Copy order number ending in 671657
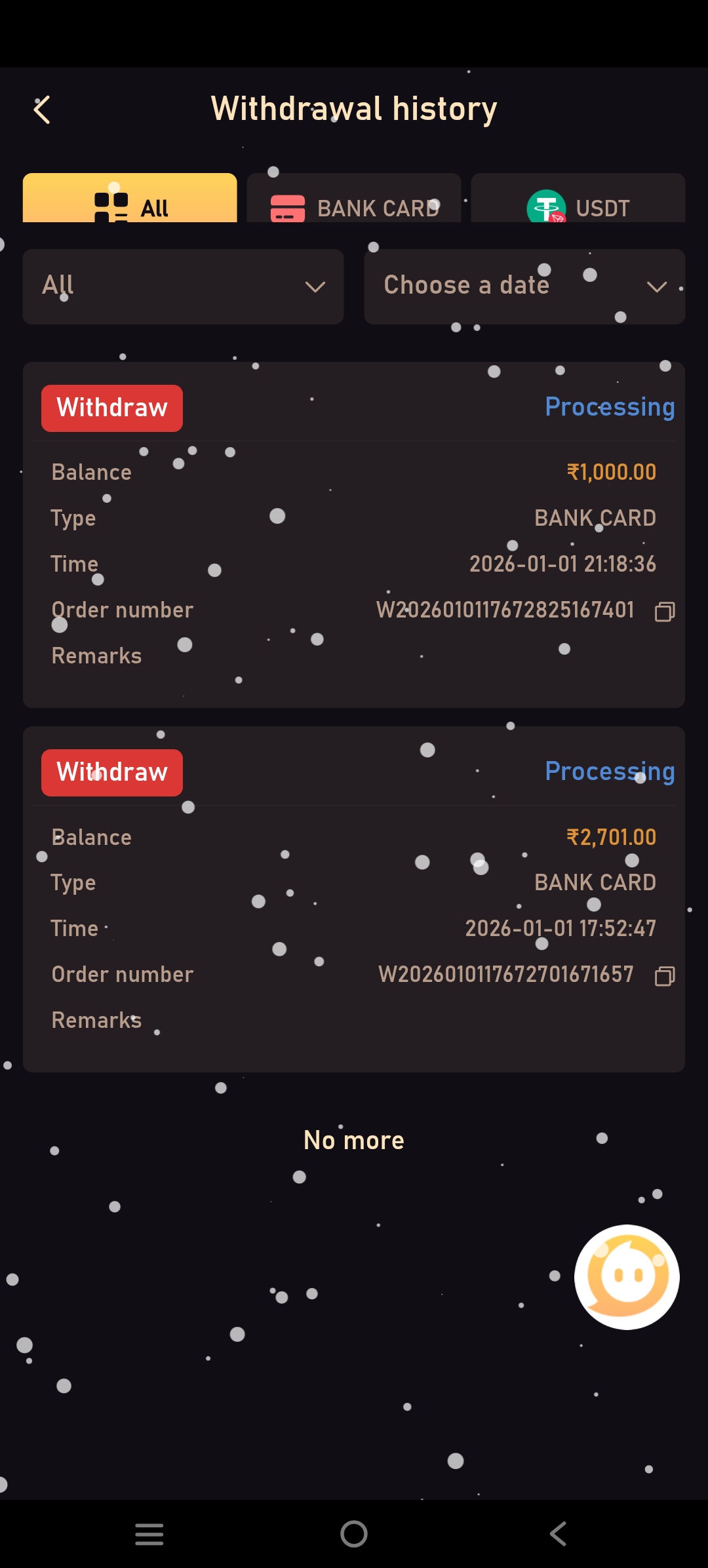Screen dimensions: 708x1568 coord(665,976)
